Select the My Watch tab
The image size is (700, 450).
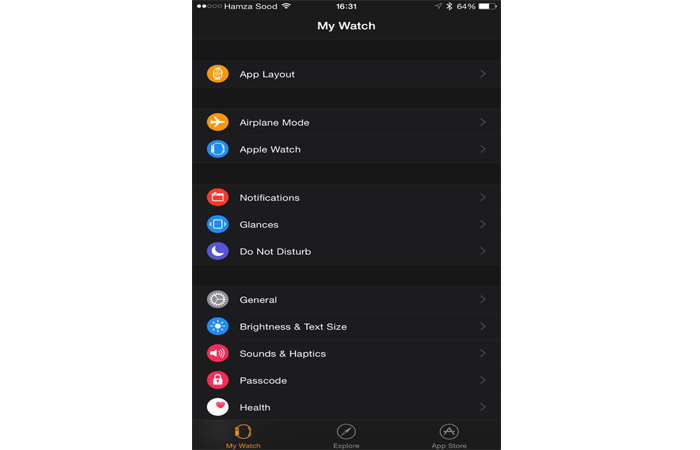[242, 435]
